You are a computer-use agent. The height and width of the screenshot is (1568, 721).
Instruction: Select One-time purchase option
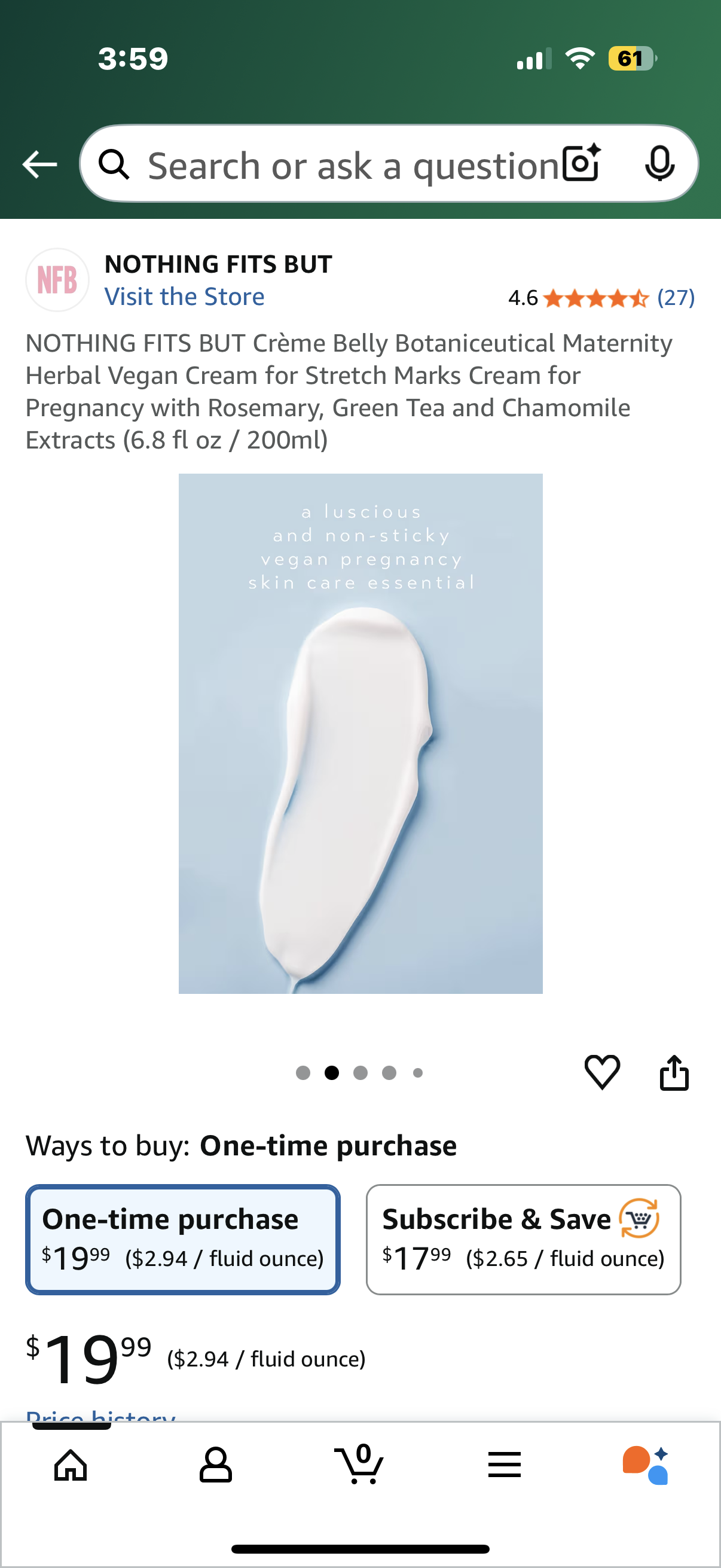pos(182,1239)
